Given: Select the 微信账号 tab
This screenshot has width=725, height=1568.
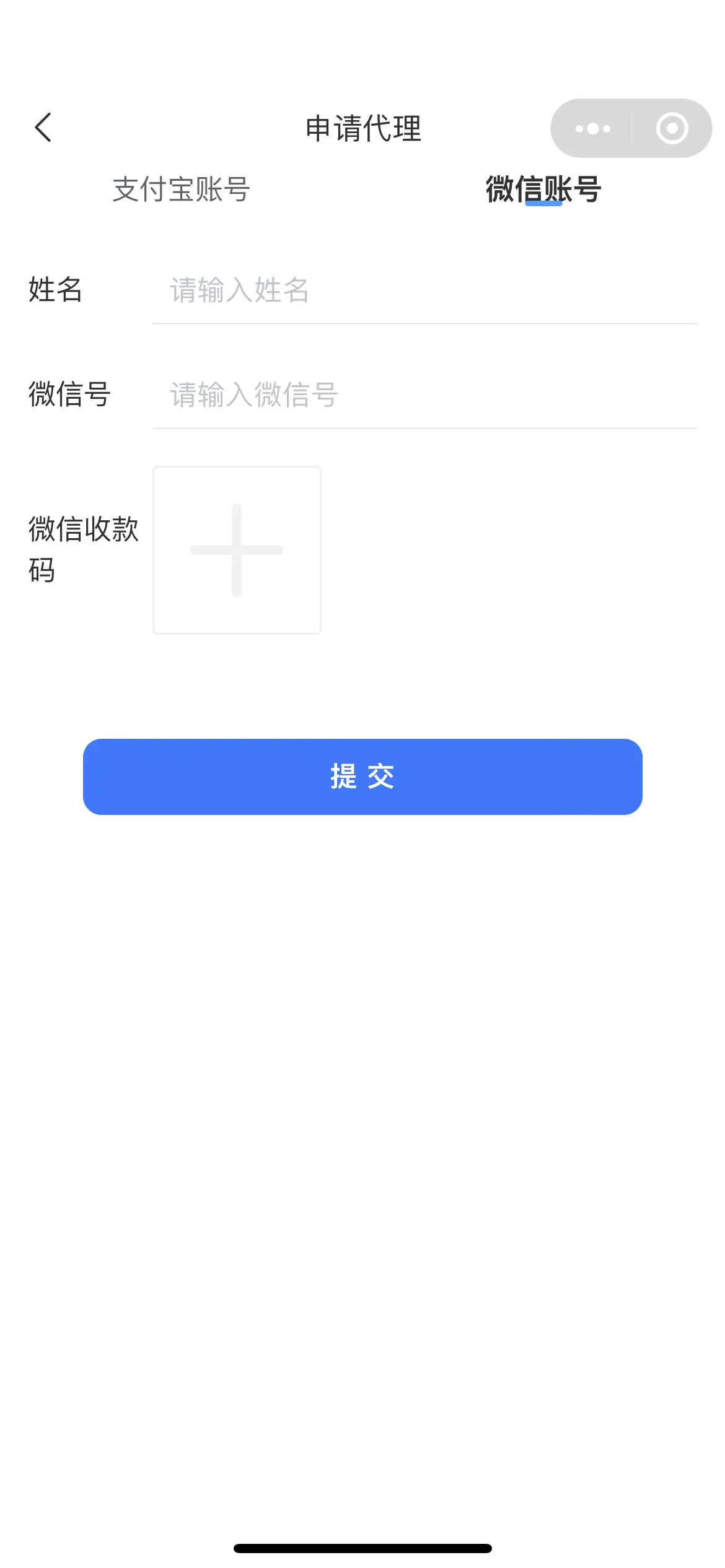Looking at the screenshot, I should coord(543,189).
